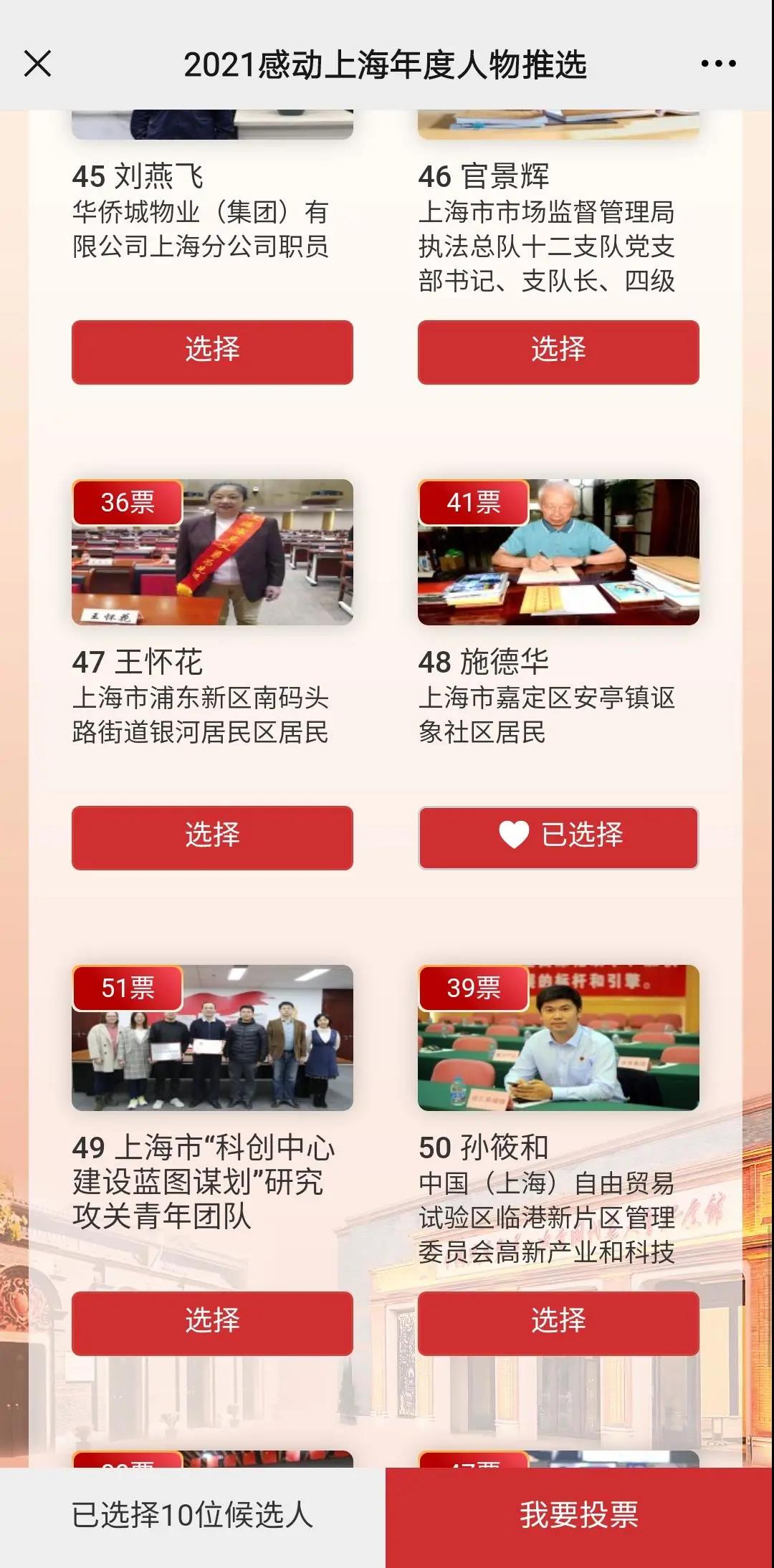Open 王怀花's candidate photo
This screenshot has width=774, height=1568.
(x=212, y=566)
